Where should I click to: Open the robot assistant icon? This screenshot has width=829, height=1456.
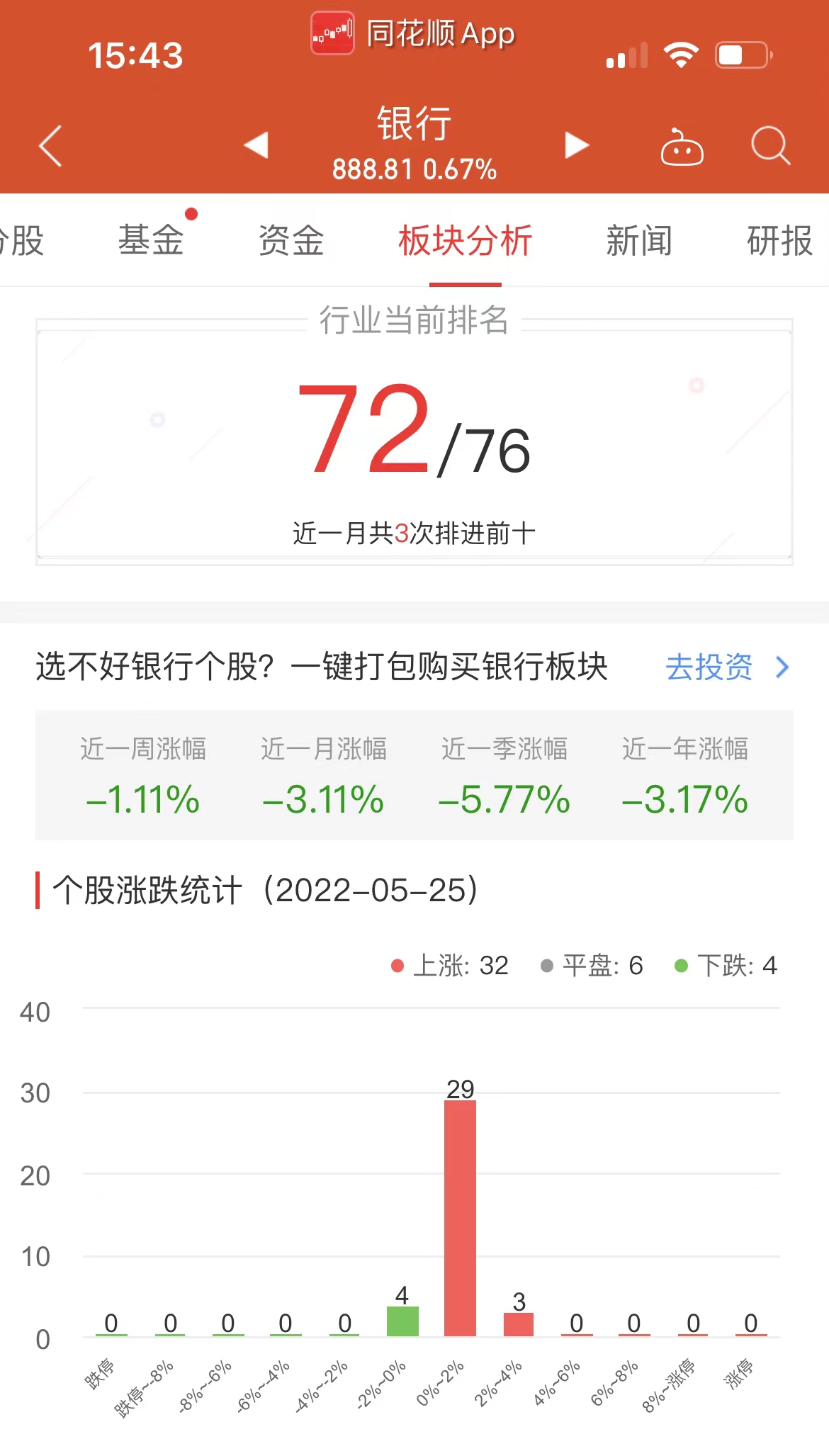(x=682, y=147)
